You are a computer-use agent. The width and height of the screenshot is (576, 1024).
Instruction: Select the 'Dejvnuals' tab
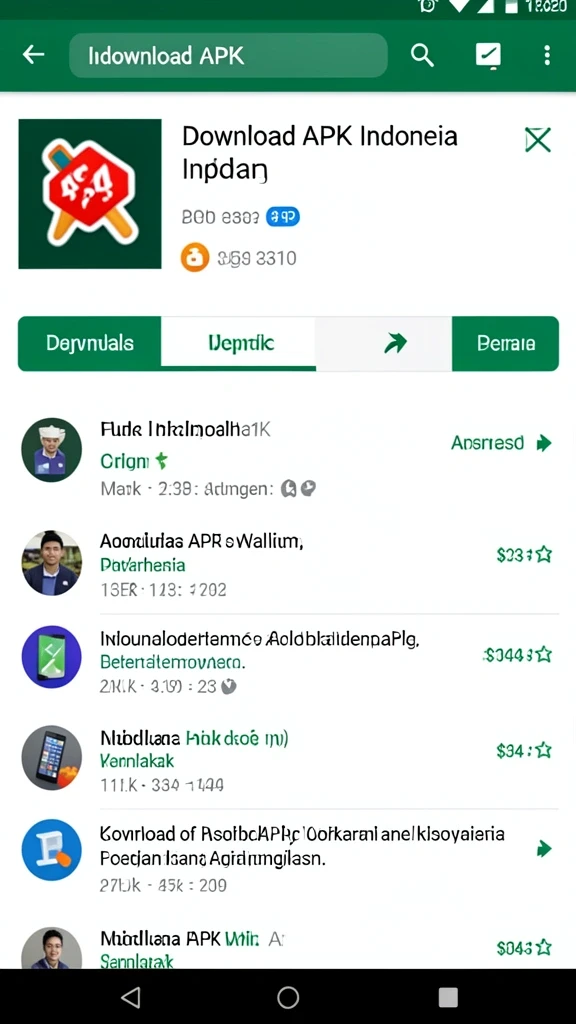(x=89, y=344)
